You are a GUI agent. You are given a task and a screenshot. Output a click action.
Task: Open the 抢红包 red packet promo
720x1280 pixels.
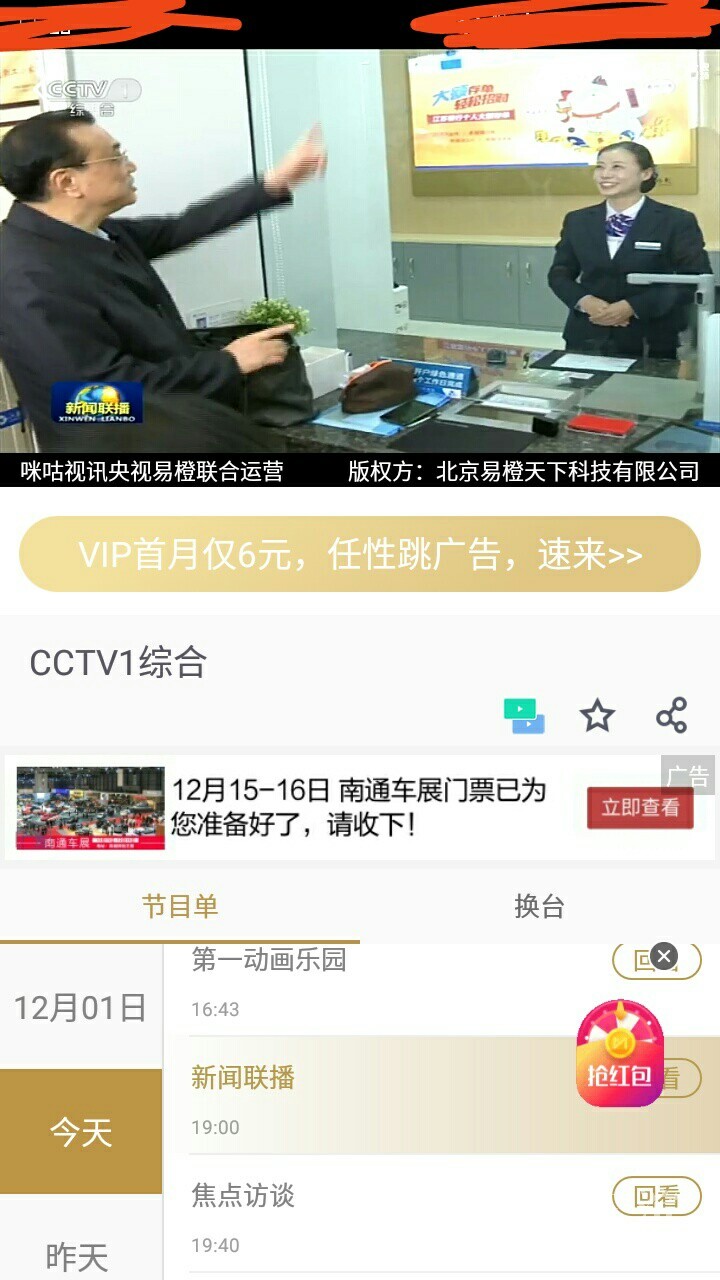coord(620,1055)
